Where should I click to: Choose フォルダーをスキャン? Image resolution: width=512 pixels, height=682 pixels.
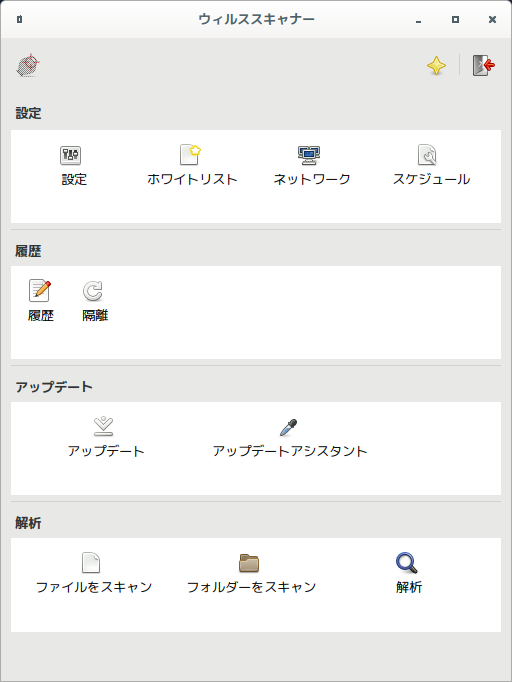[251, 573]
